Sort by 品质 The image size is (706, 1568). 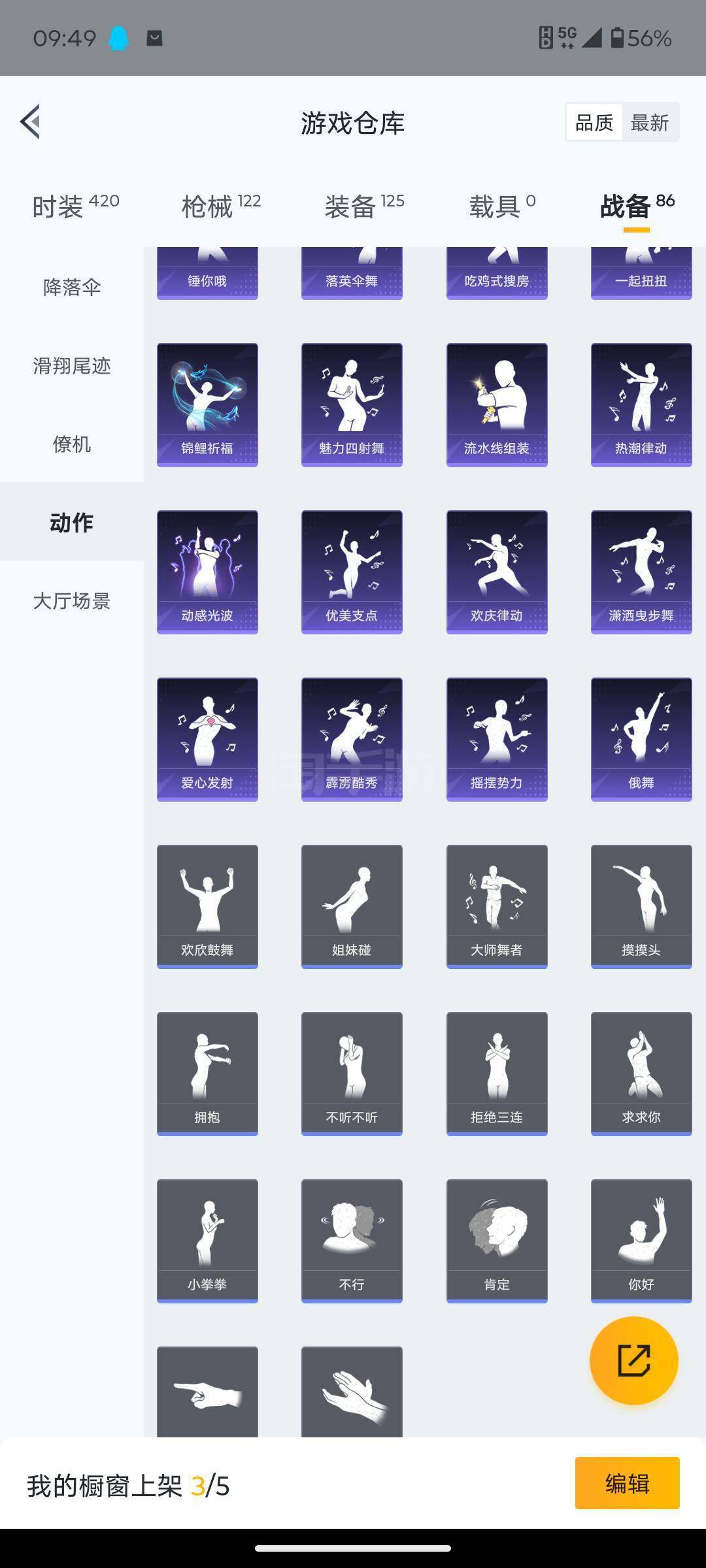[x=594, y=122]
